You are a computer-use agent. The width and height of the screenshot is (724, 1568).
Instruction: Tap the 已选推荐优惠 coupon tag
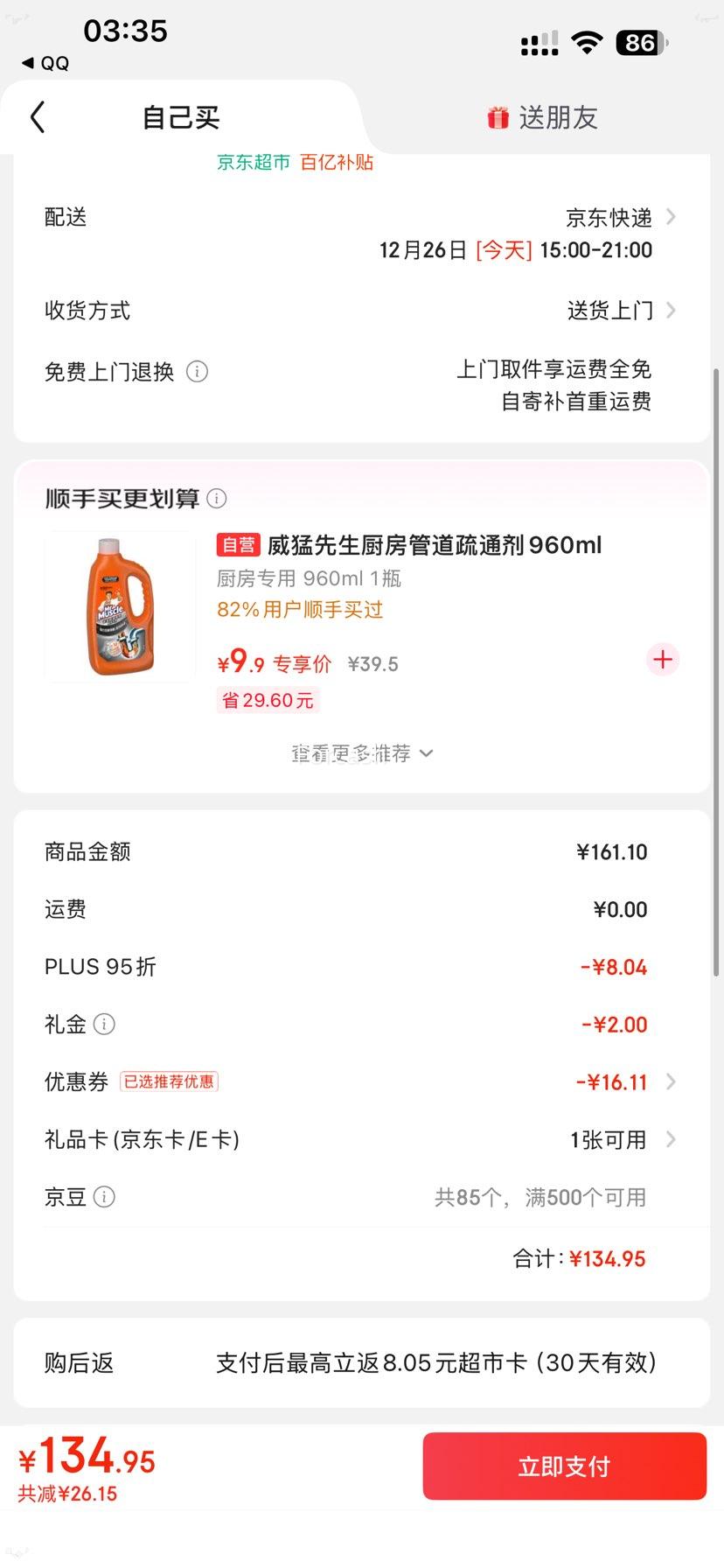[x=170, y=1081]
